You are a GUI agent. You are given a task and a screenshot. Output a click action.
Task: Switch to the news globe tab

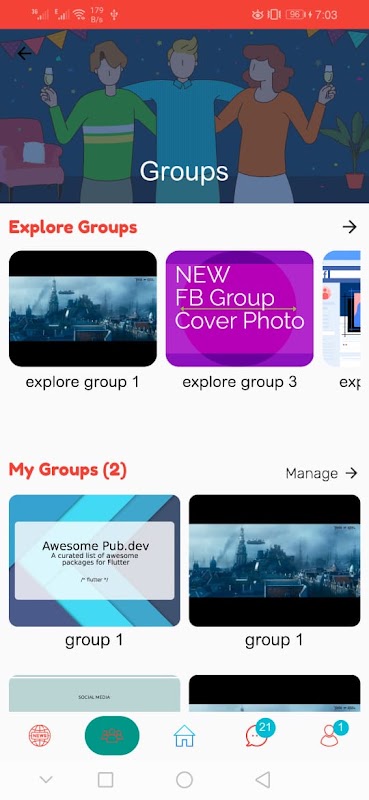point(40,736)
